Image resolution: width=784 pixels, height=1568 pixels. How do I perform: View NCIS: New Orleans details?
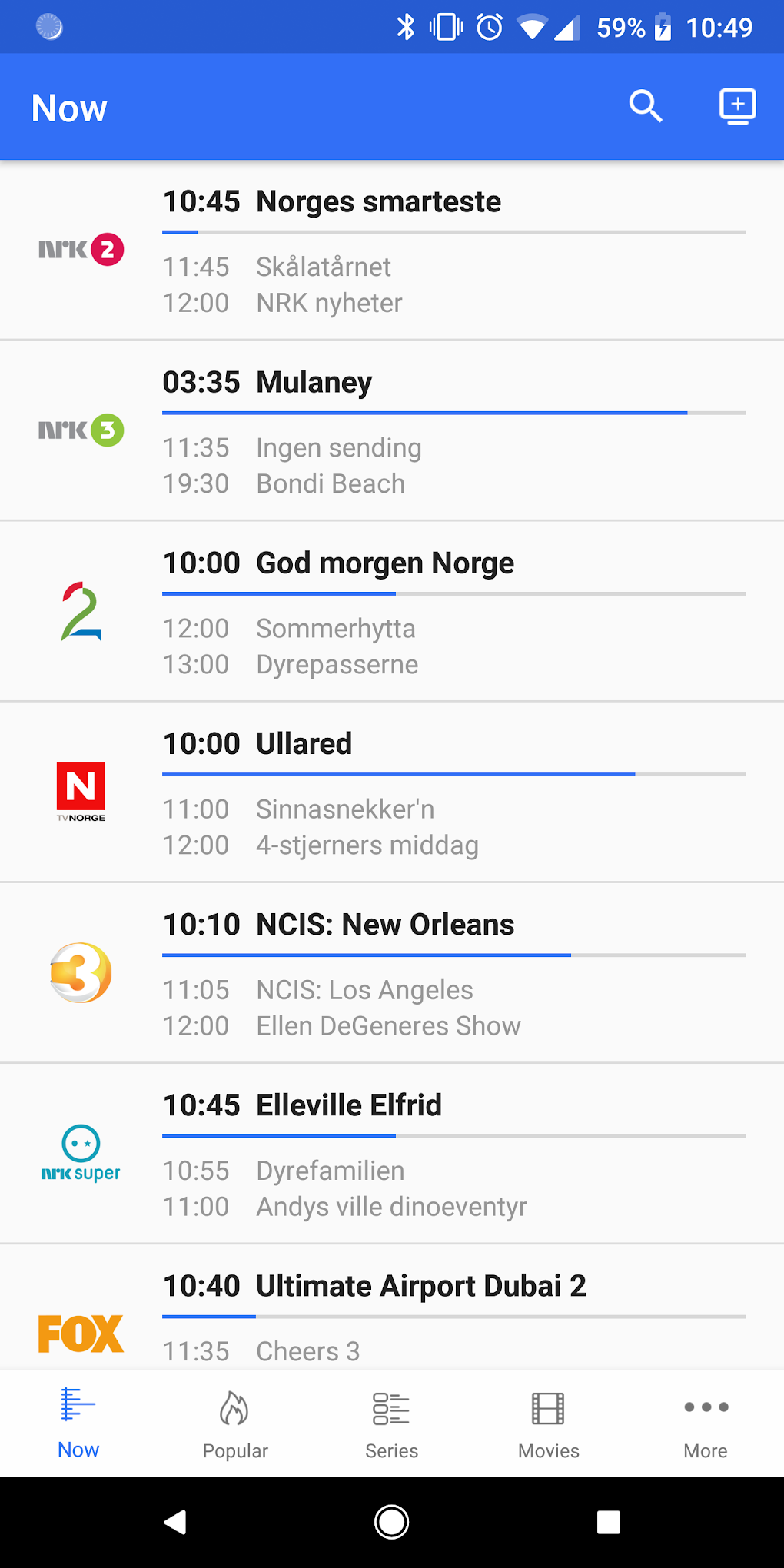click(384, 925)
